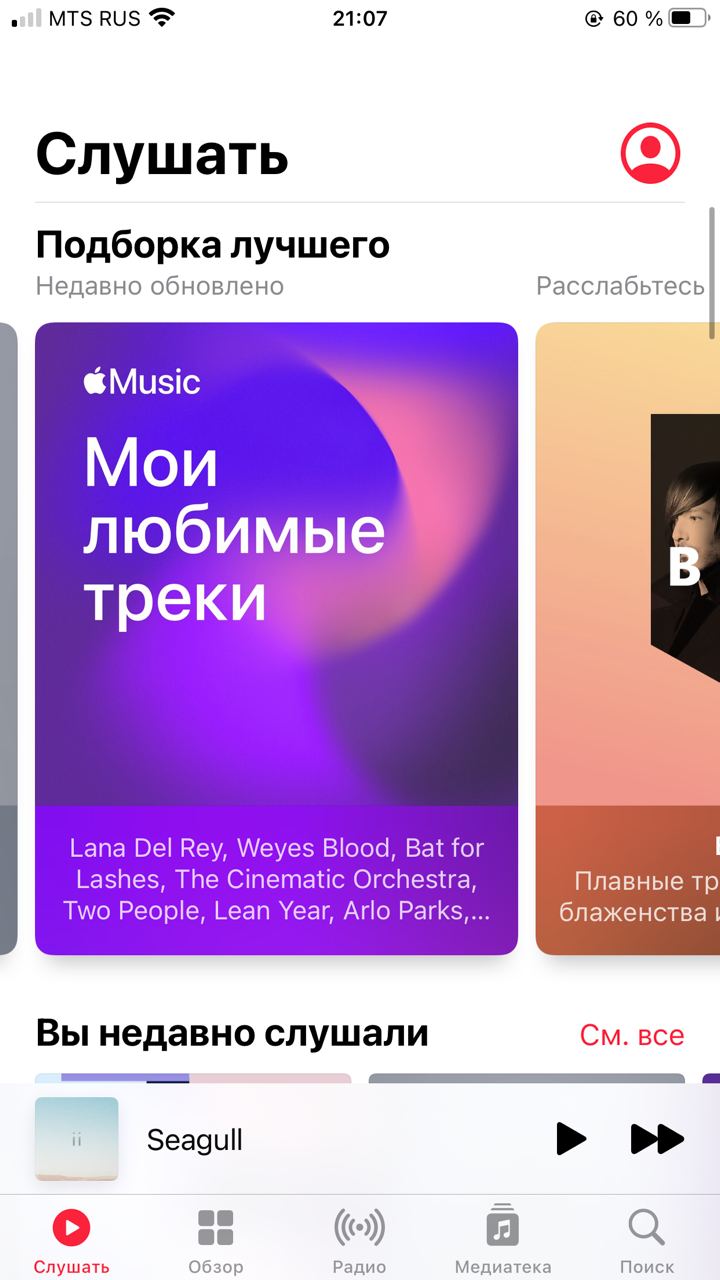Skip to the next track

click(x=656, y=1139)
